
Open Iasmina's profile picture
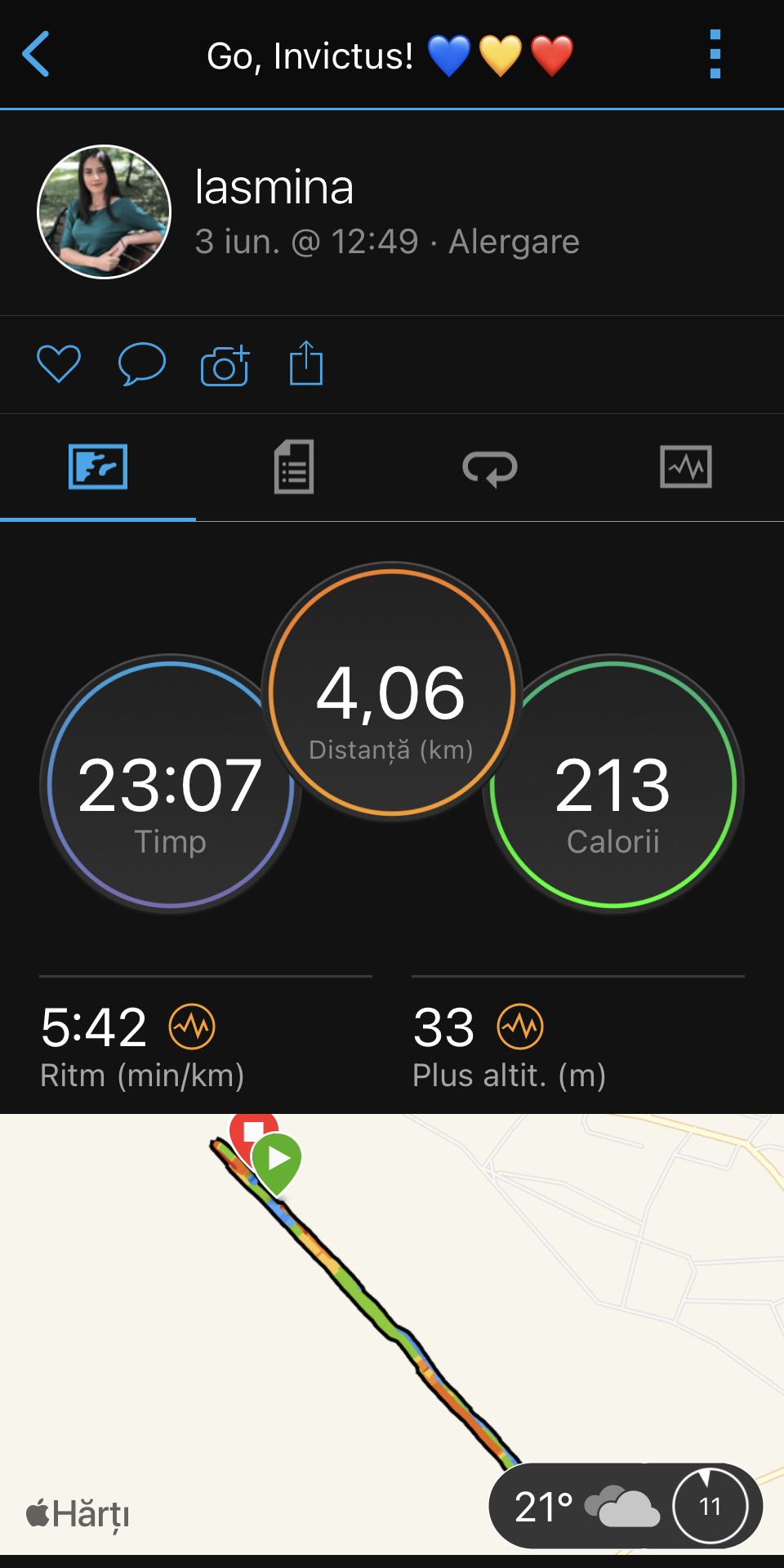[105, 212]
